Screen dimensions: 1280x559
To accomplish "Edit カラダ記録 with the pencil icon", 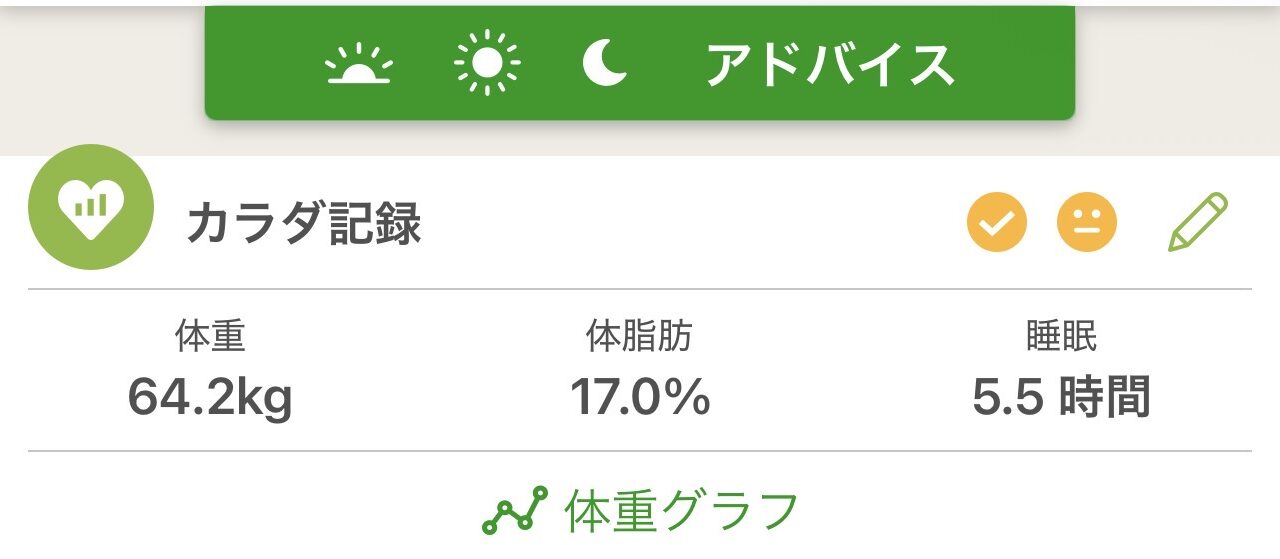I will point(1197,222).
